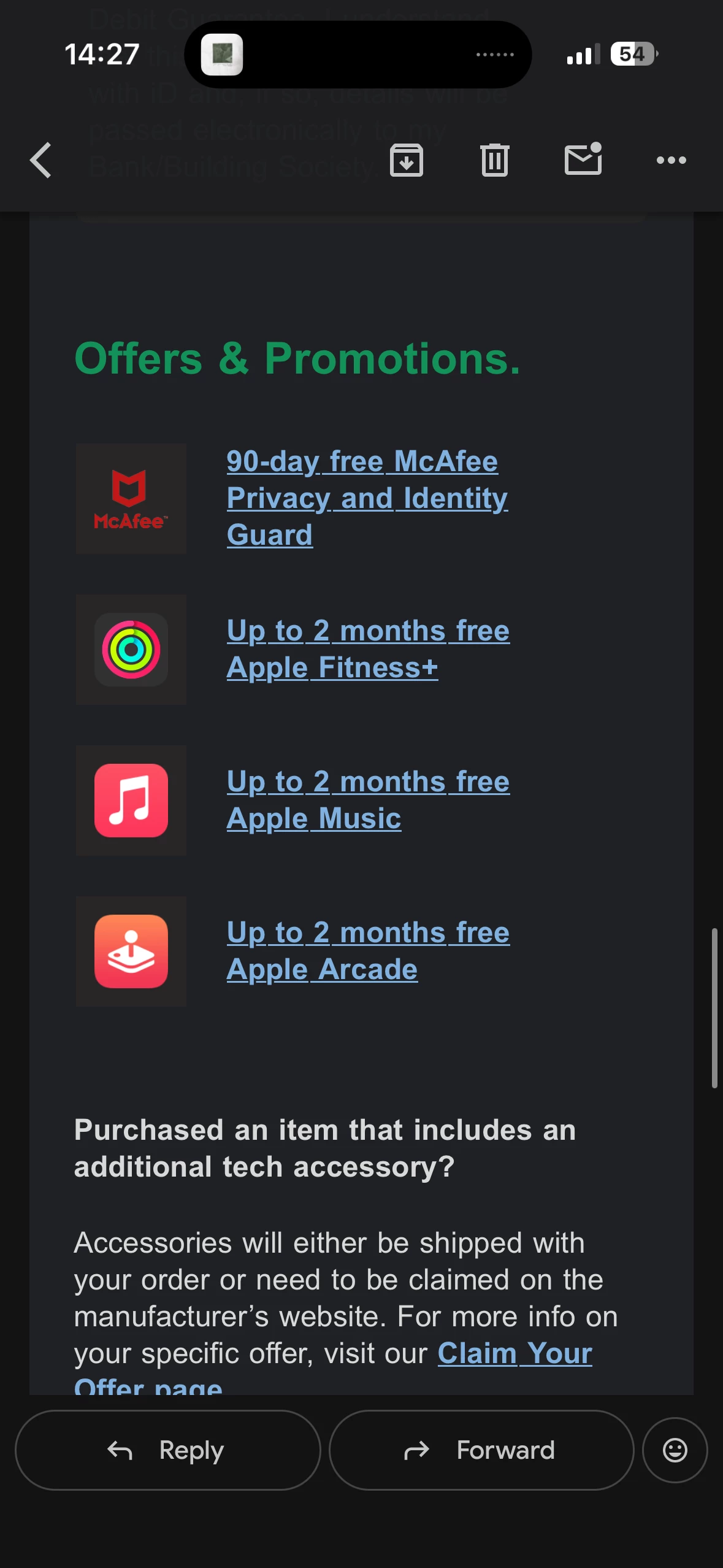Screen dimensions: 723x1568
Task: Open the Apple Fitness+ free months link
Action: [x=367, y=649]
